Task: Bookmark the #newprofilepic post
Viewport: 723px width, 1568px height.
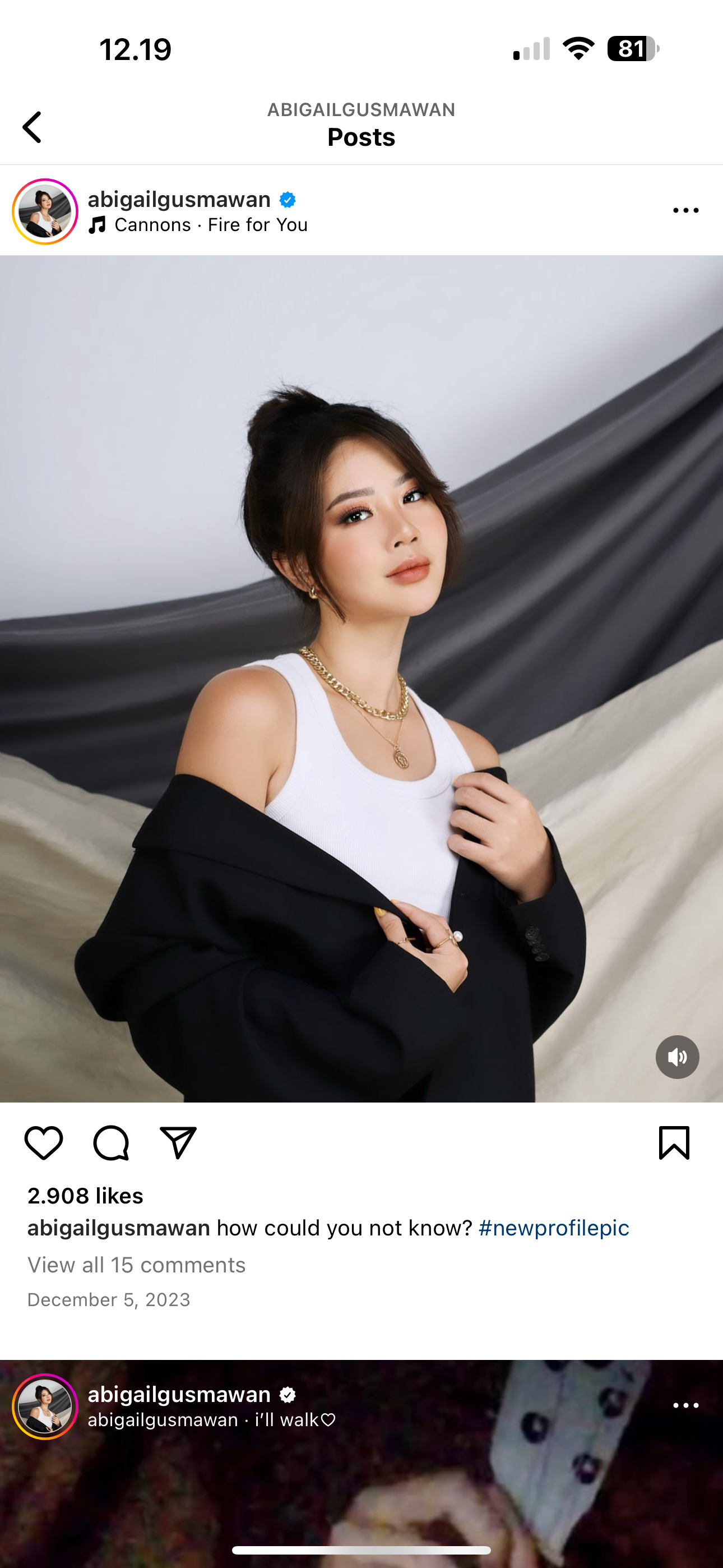Action: tap(674, 1143)
